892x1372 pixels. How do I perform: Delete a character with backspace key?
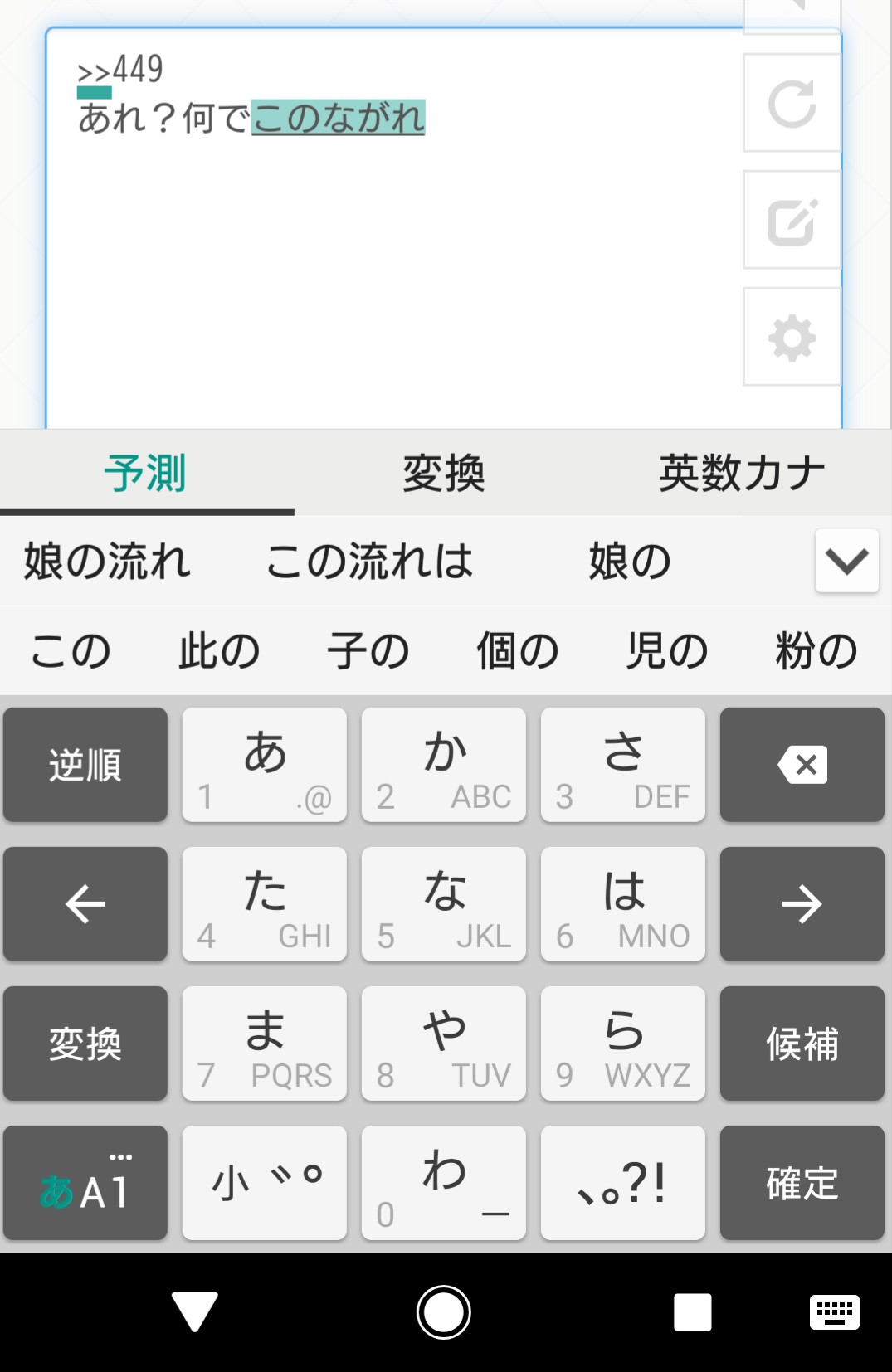click(x=802, y=765)
